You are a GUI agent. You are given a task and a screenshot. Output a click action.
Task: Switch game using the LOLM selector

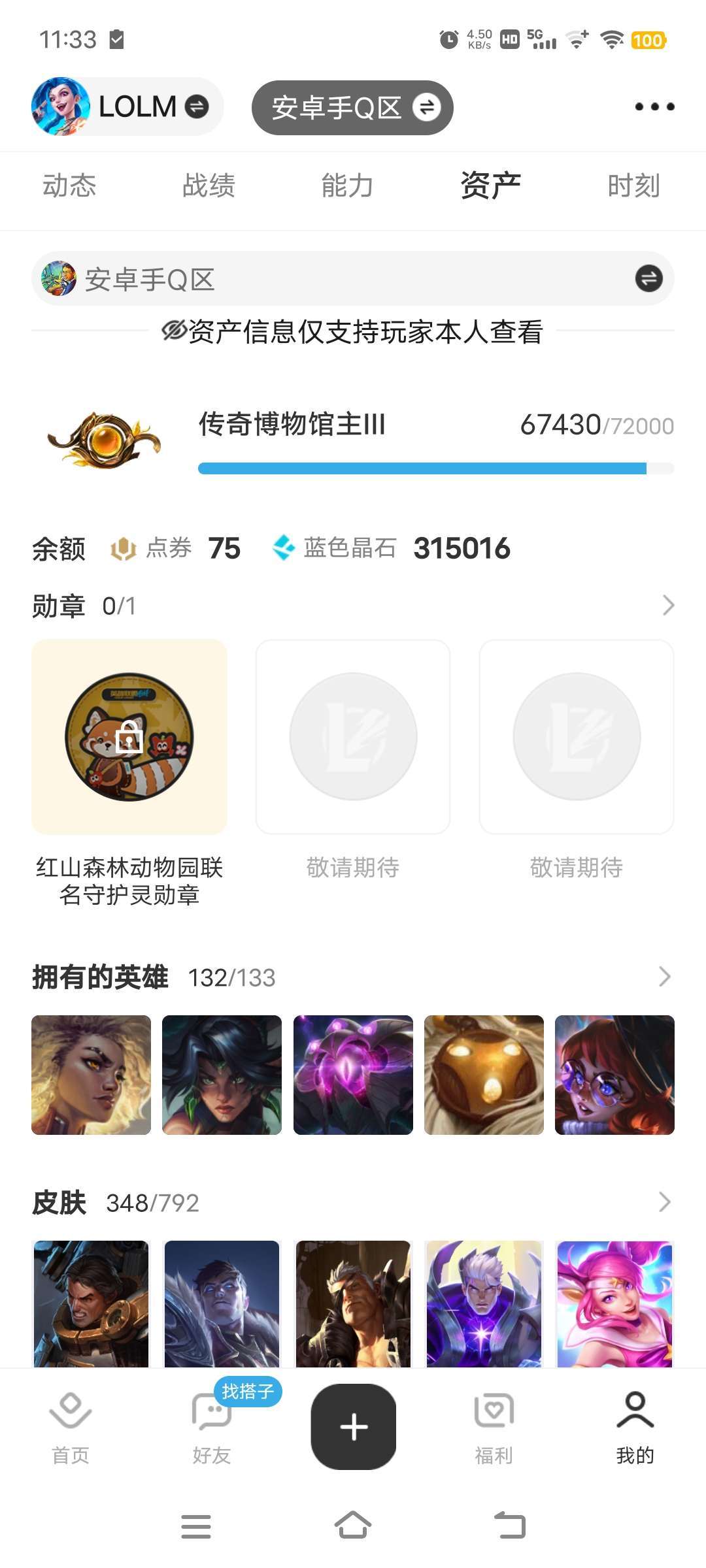[x=128, y=106]
